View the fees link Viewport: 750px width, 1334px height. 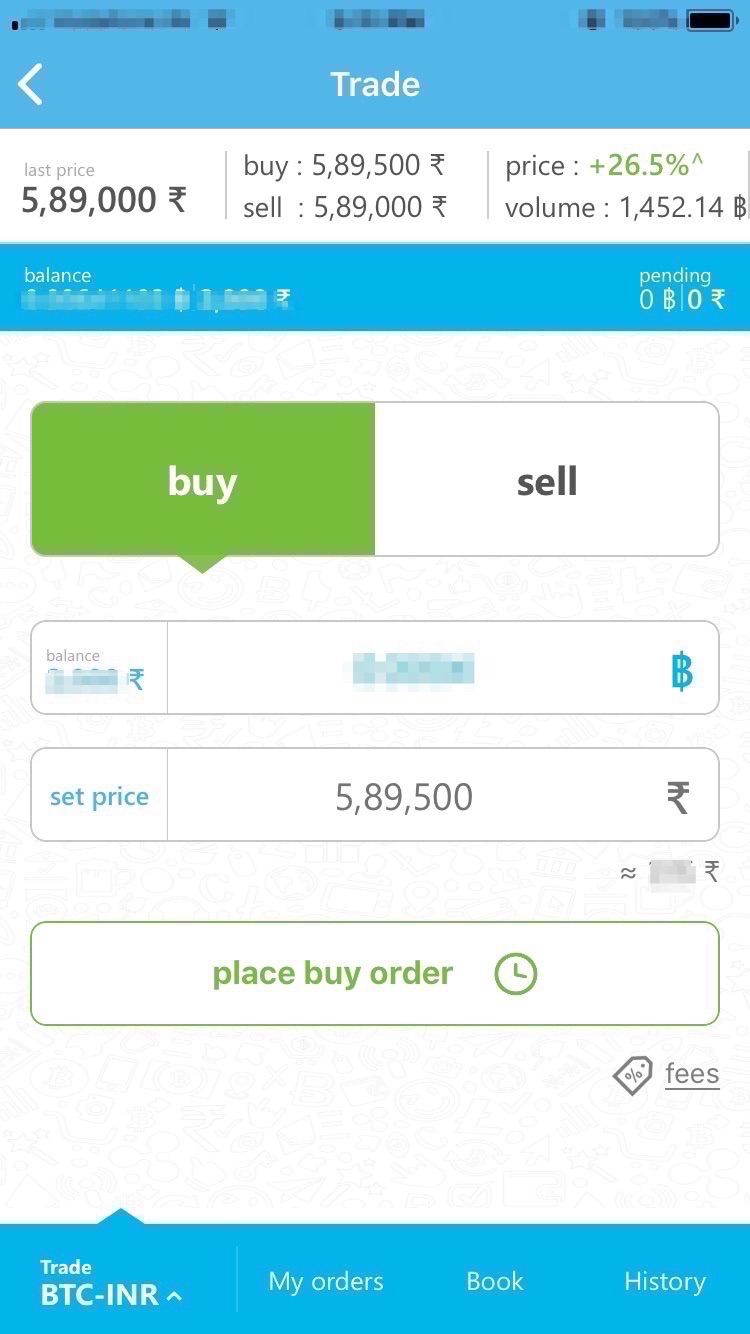(x=691, y=1074)
